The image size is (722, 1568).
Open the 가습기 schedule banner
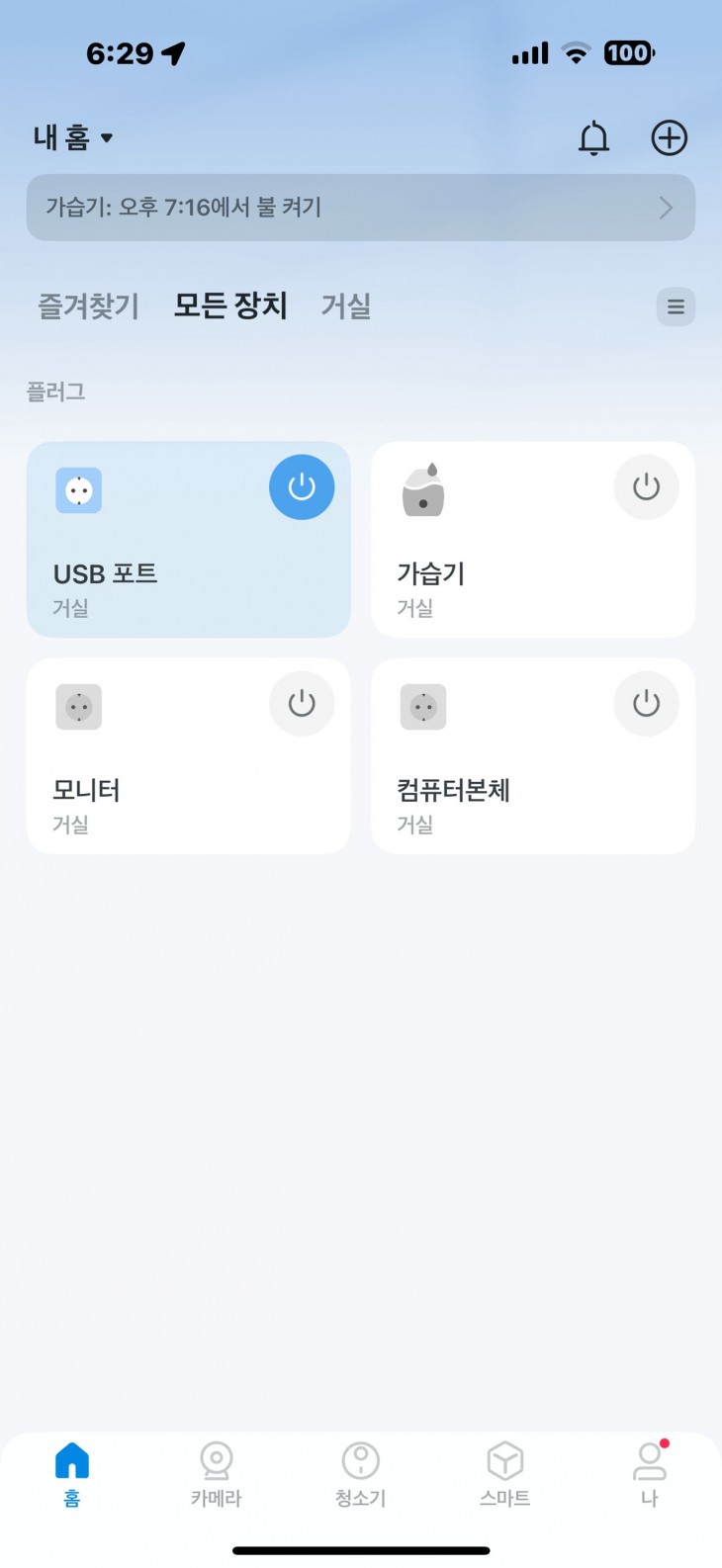coord(361,208)
